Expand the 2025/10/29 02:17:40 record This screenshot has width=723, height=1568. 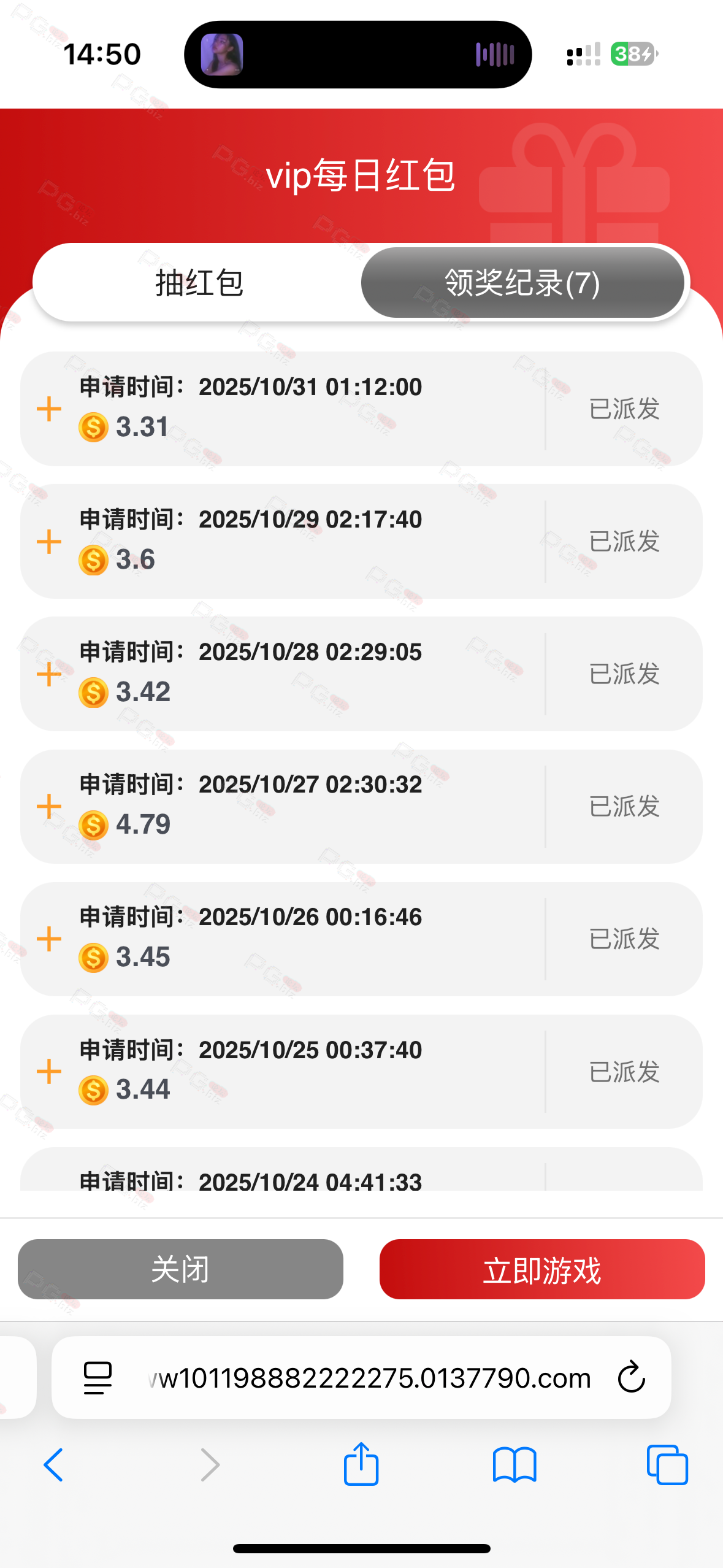(x=49, y=542)
